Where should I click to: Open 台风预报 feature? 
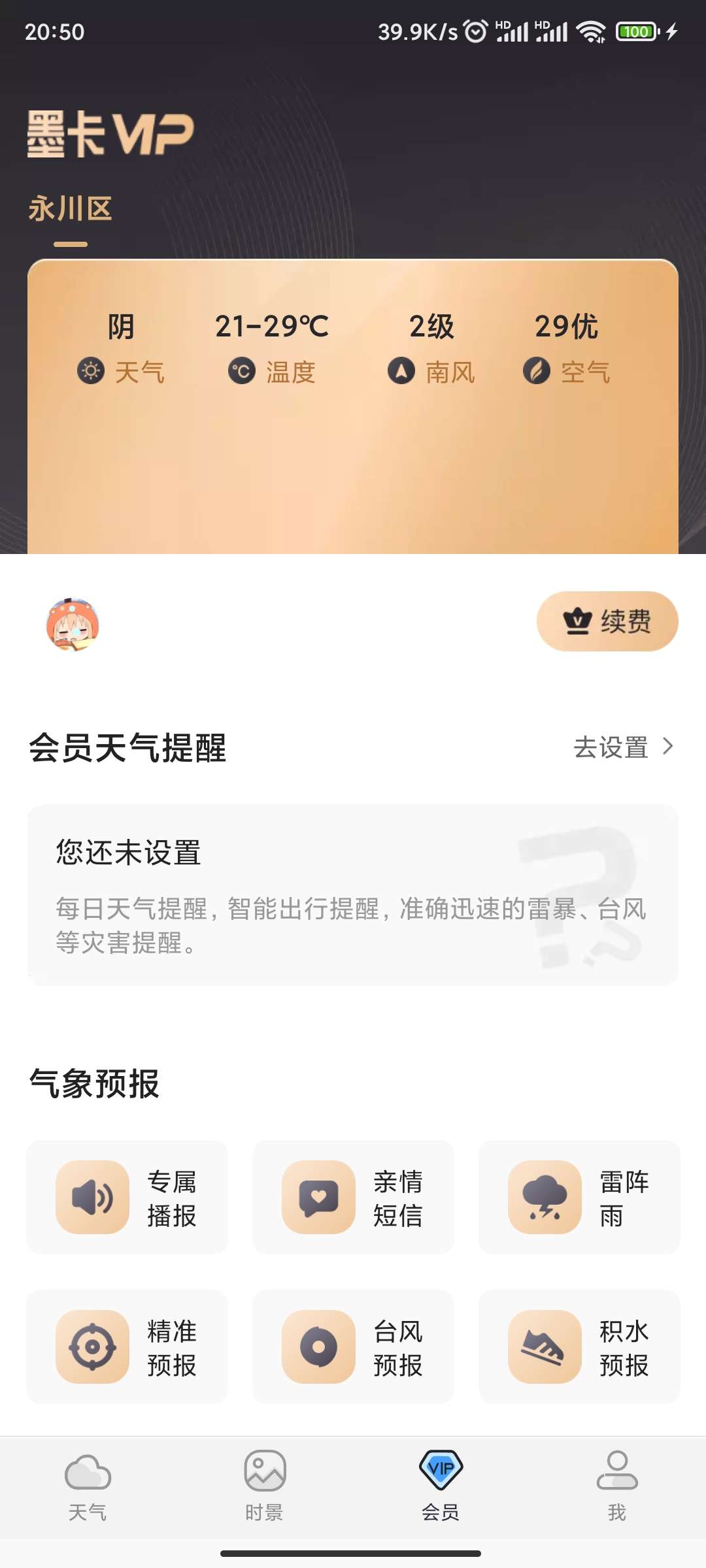353,1347
